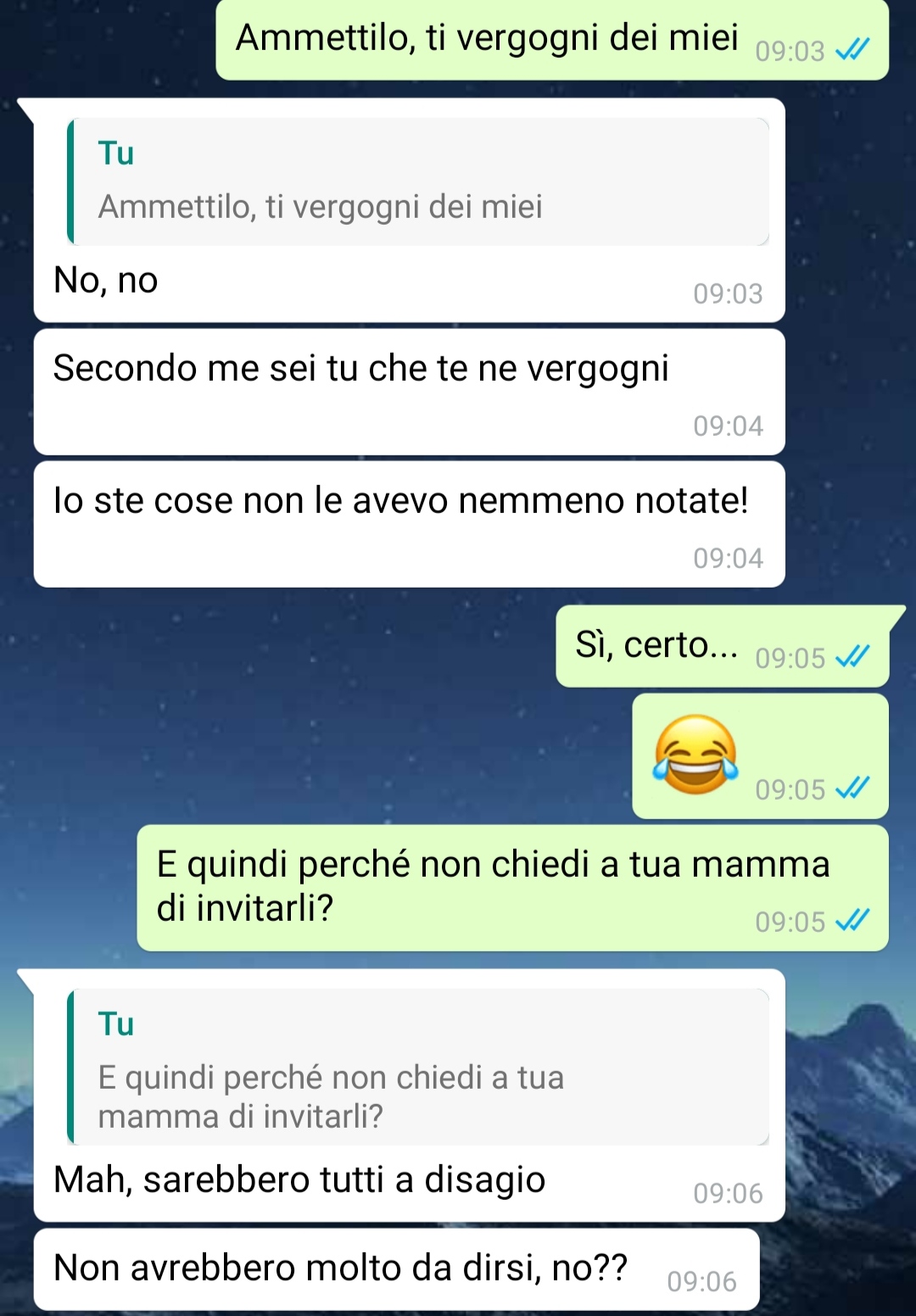916x1316 pixels.
Task: Jump to quoted message above "No, no"
Action: pyautogui.click(x=418, y=181)
